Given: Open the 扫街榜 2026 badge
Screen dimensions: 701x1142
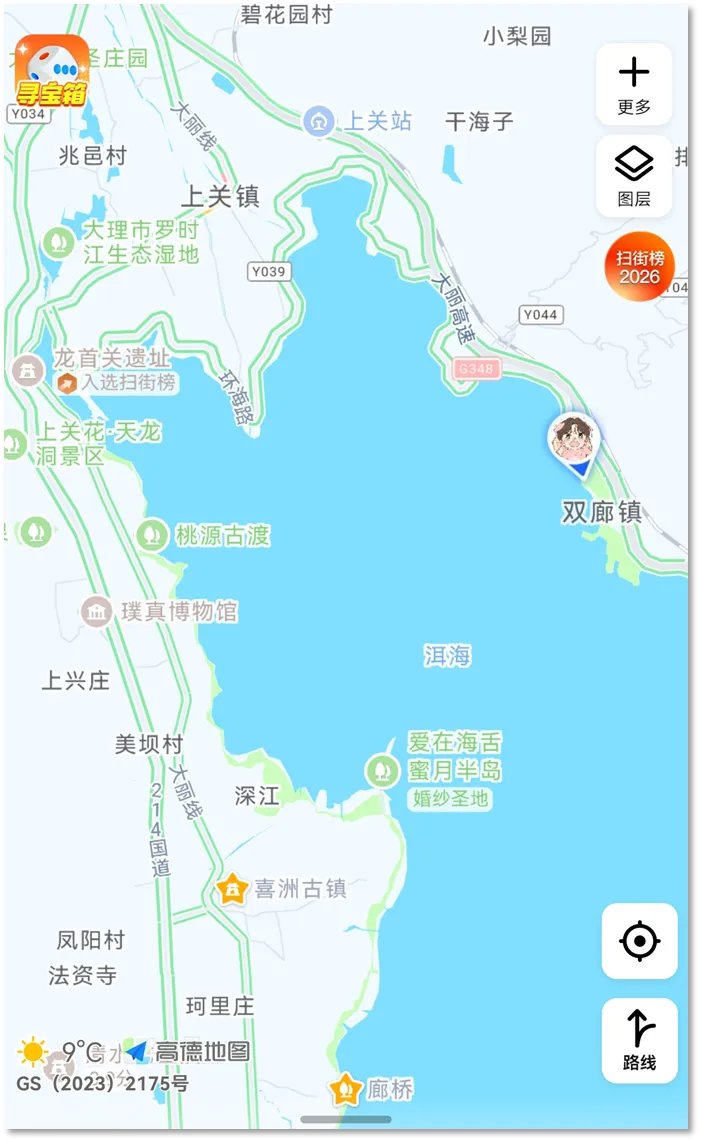Looking at the screenshot, I should click(639, 267).
